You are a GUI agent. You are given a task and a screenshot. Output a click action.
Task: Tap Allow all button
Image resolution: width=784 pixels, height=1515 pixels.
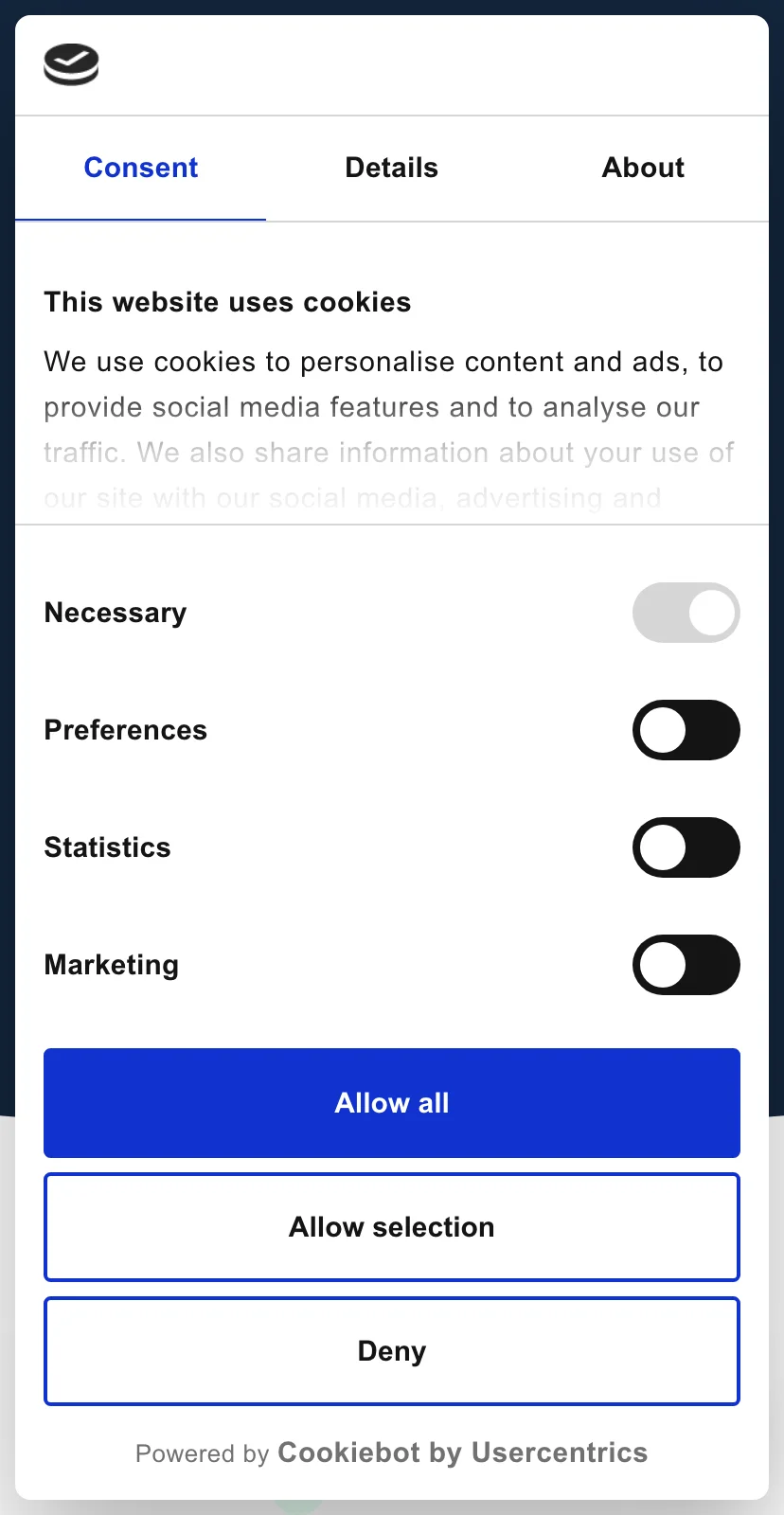[392, 1103]
